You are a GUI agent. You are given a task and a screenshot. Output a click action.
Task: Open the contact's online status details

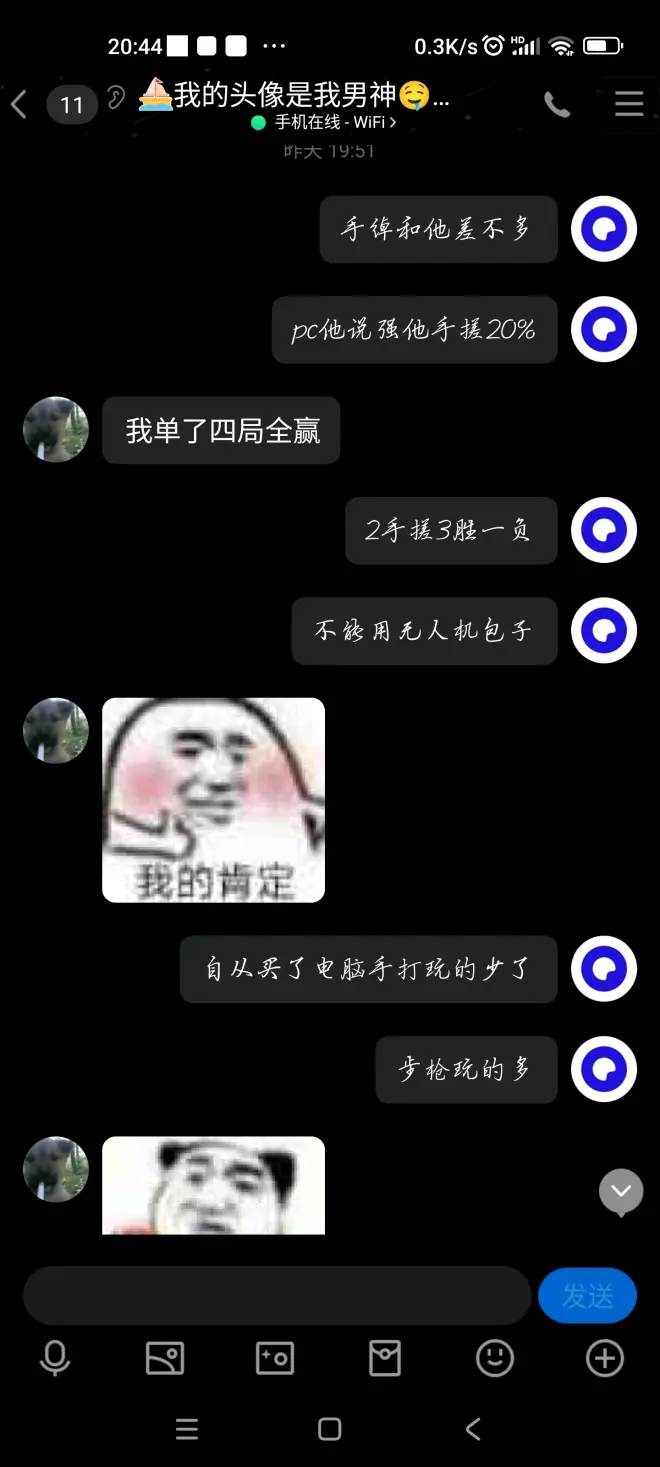coord(325,123)
